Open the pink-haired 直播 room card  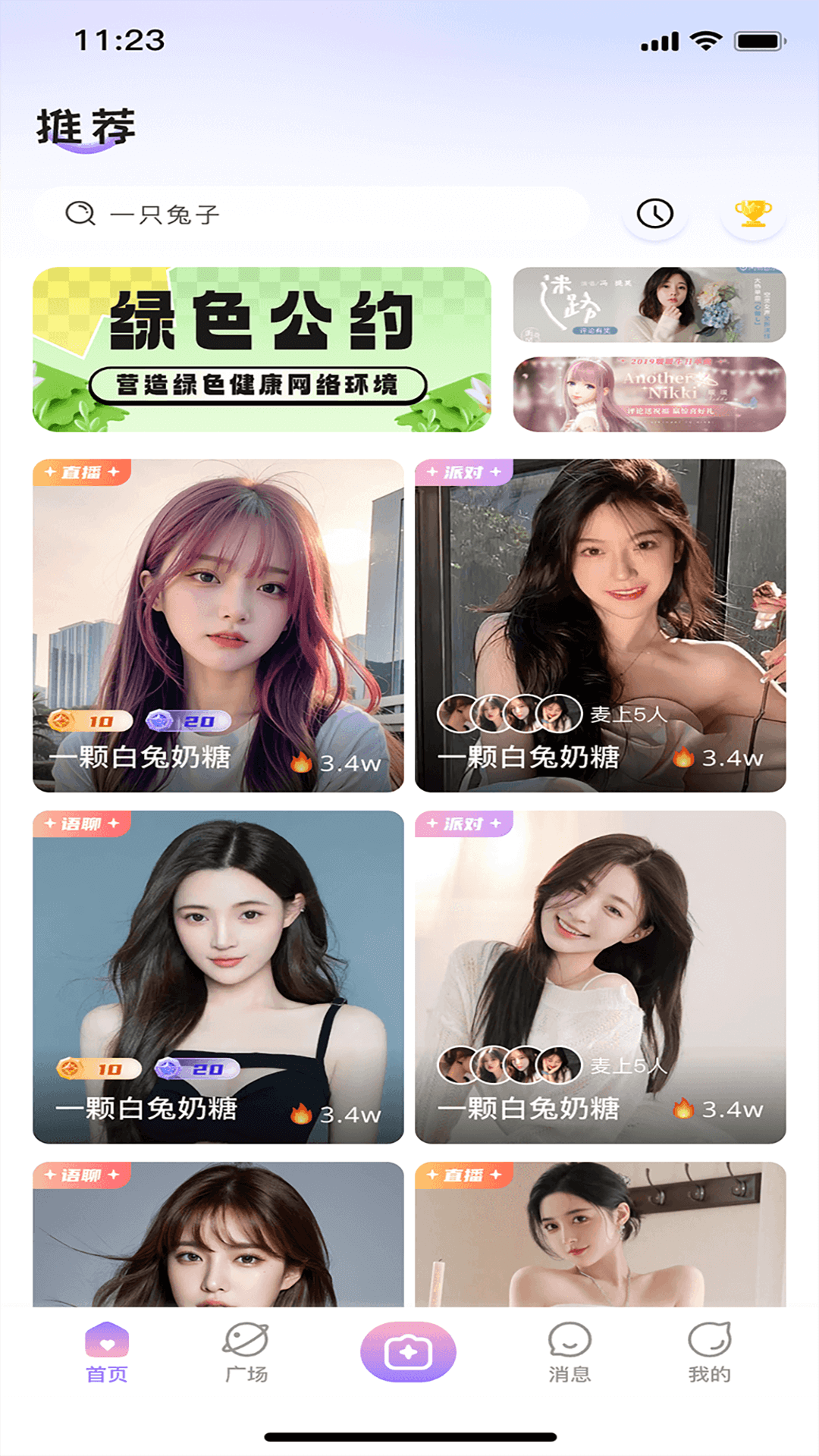[218, 625]
